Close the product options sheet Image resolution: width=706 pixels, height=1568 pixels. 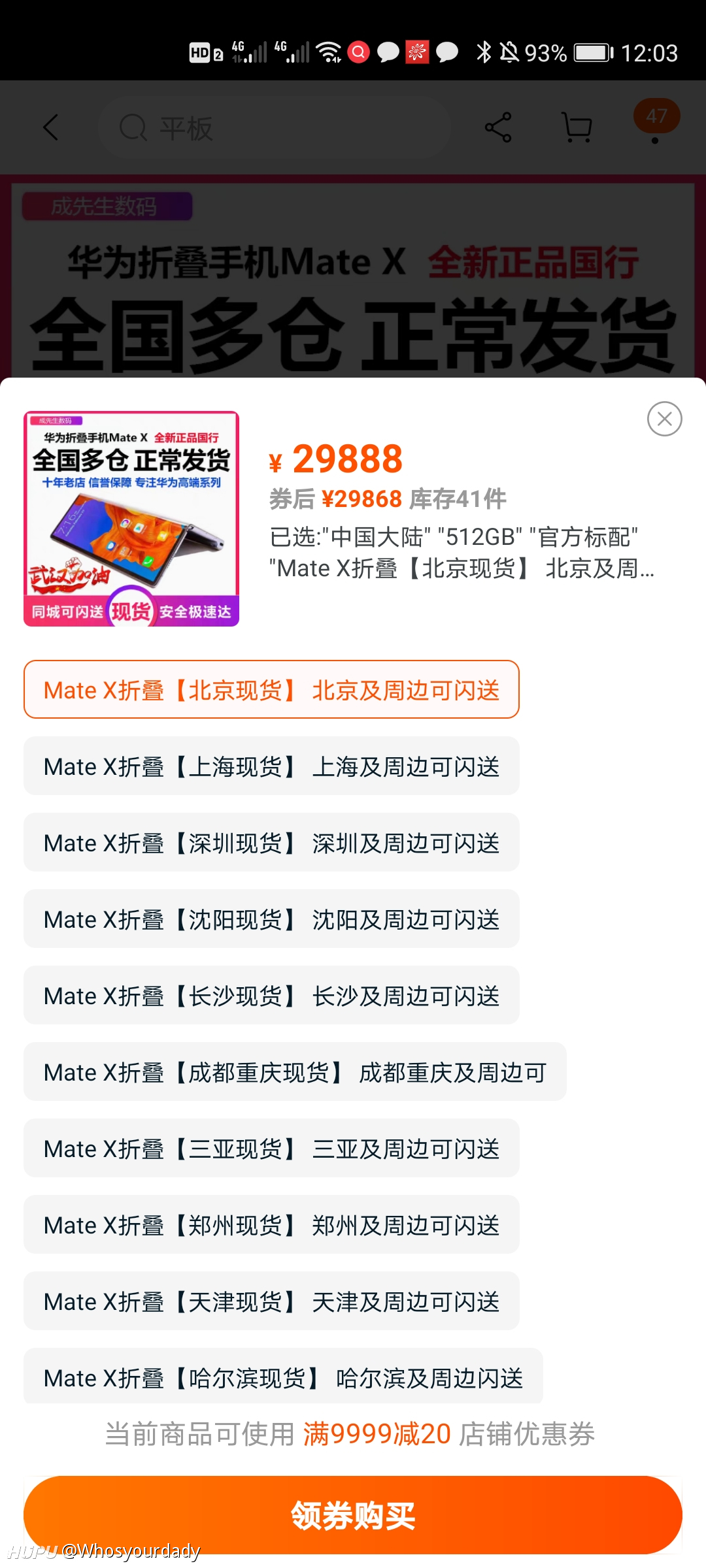tap(664, 419)
